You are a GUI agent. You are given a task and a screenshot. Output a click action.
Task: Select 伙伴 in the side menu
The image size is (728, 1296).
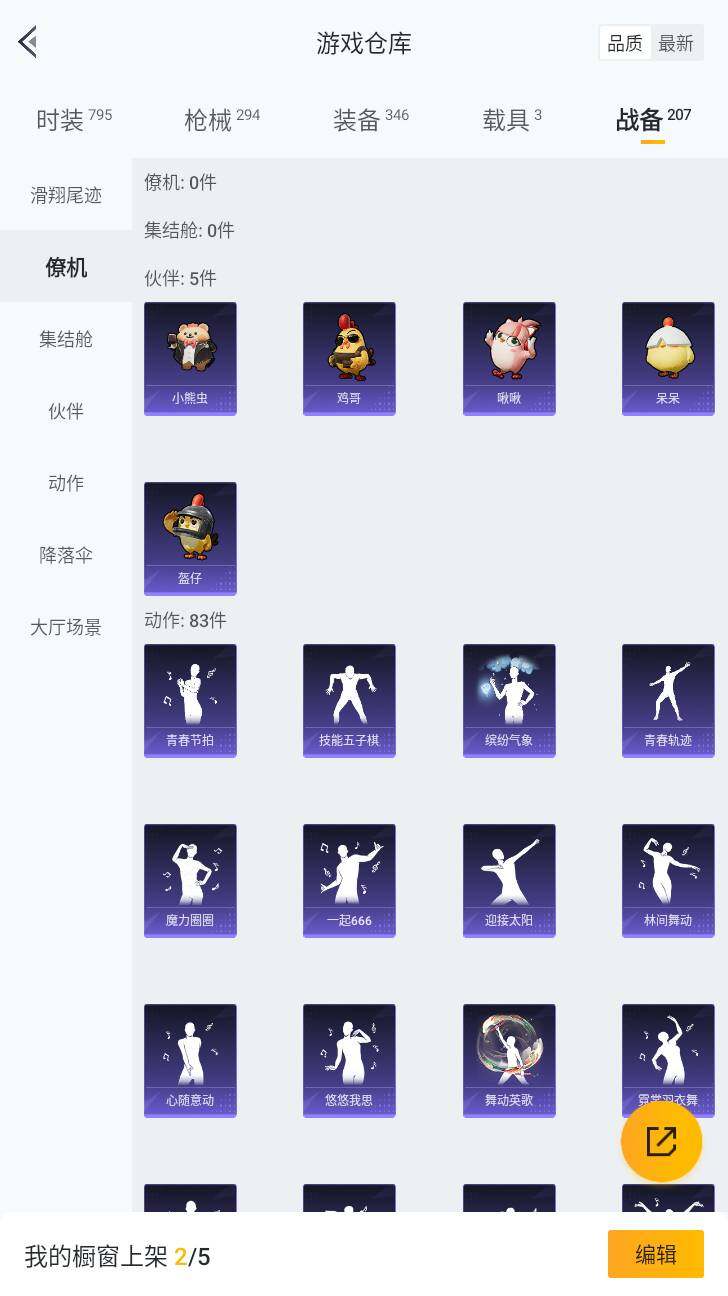pyautogui.click(x=66, y=411)
